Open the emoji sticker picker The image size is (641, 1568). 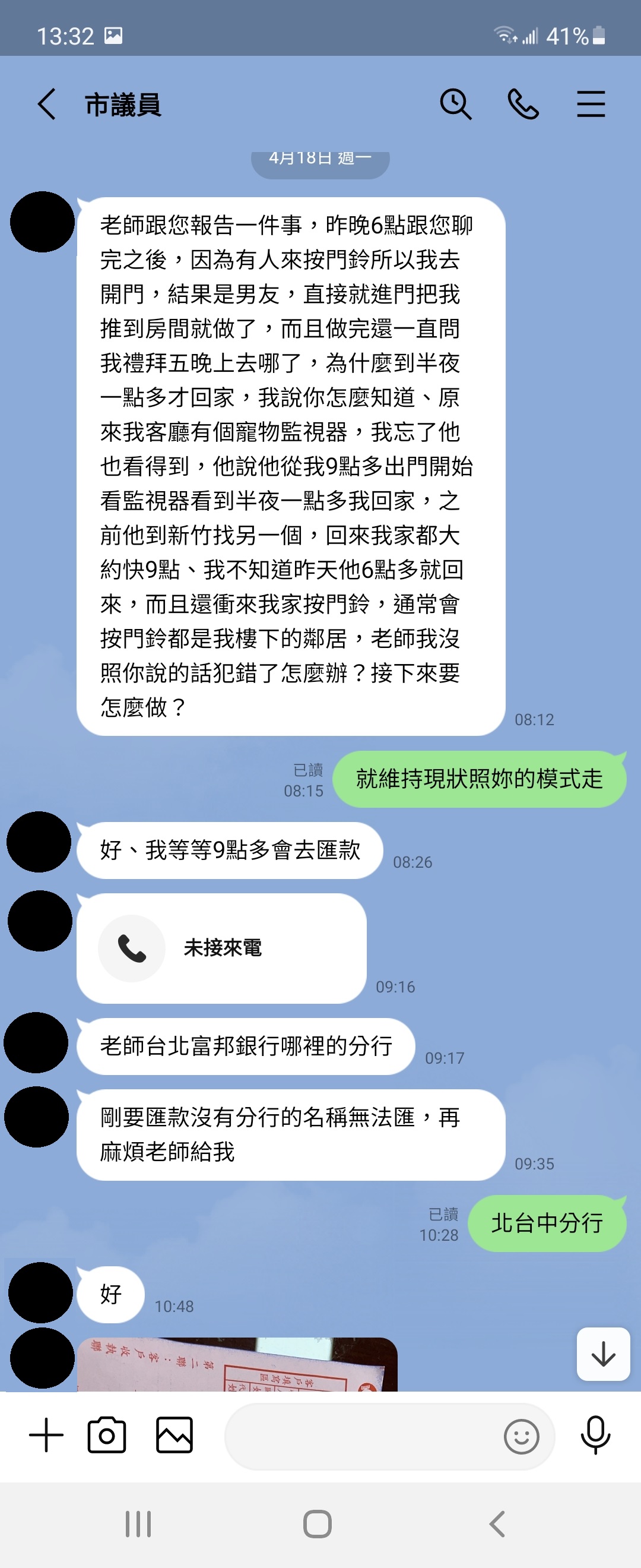tap(521, 1437)
